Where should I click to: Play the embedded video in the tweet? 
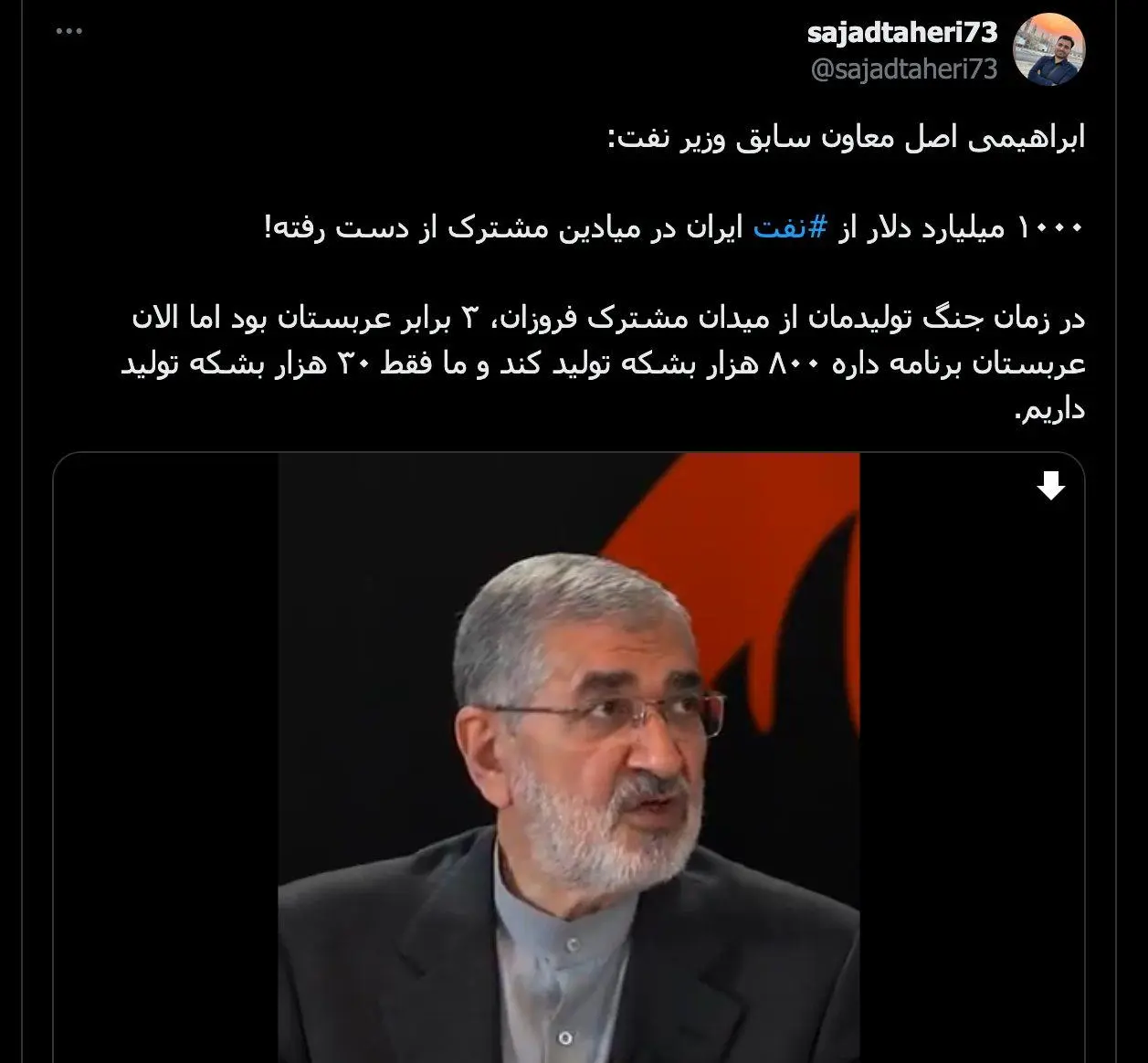coord(568,758)
